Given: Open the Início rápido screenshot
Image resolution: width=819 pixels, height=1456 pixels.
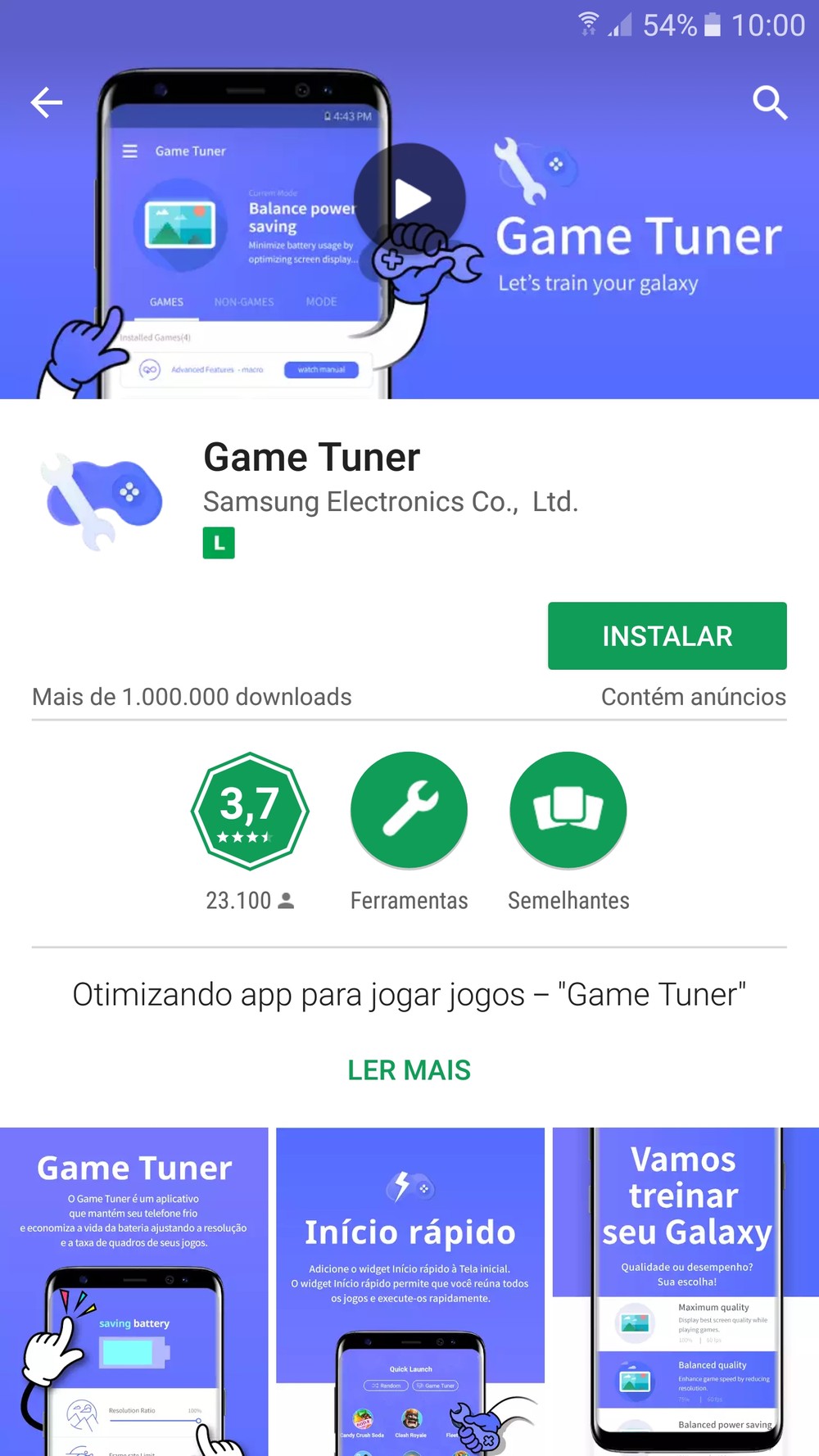Looking at the screenshot, I should pos(410,1291).
